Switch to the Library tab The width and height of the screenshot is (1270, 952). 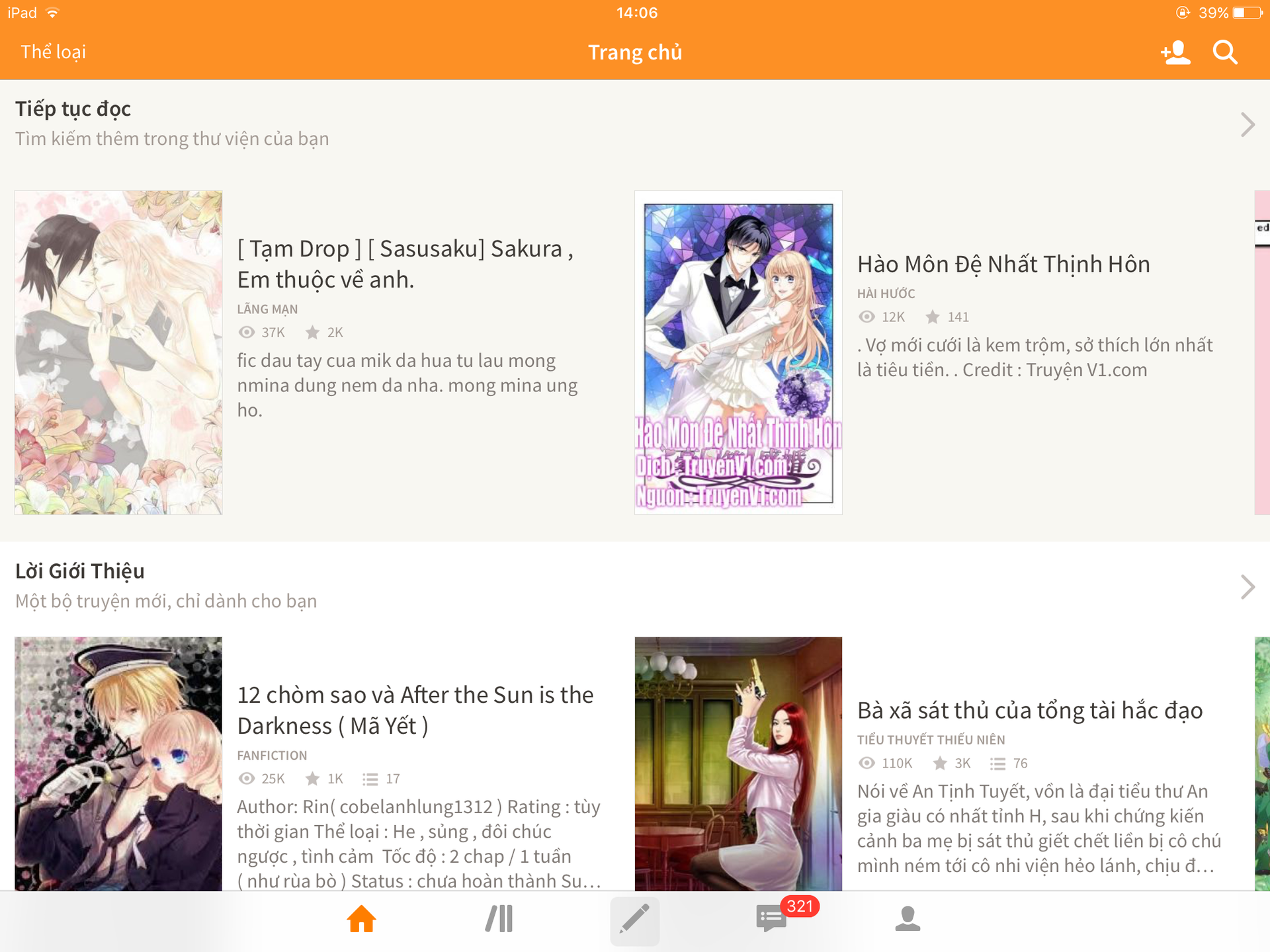coord(499,919)
